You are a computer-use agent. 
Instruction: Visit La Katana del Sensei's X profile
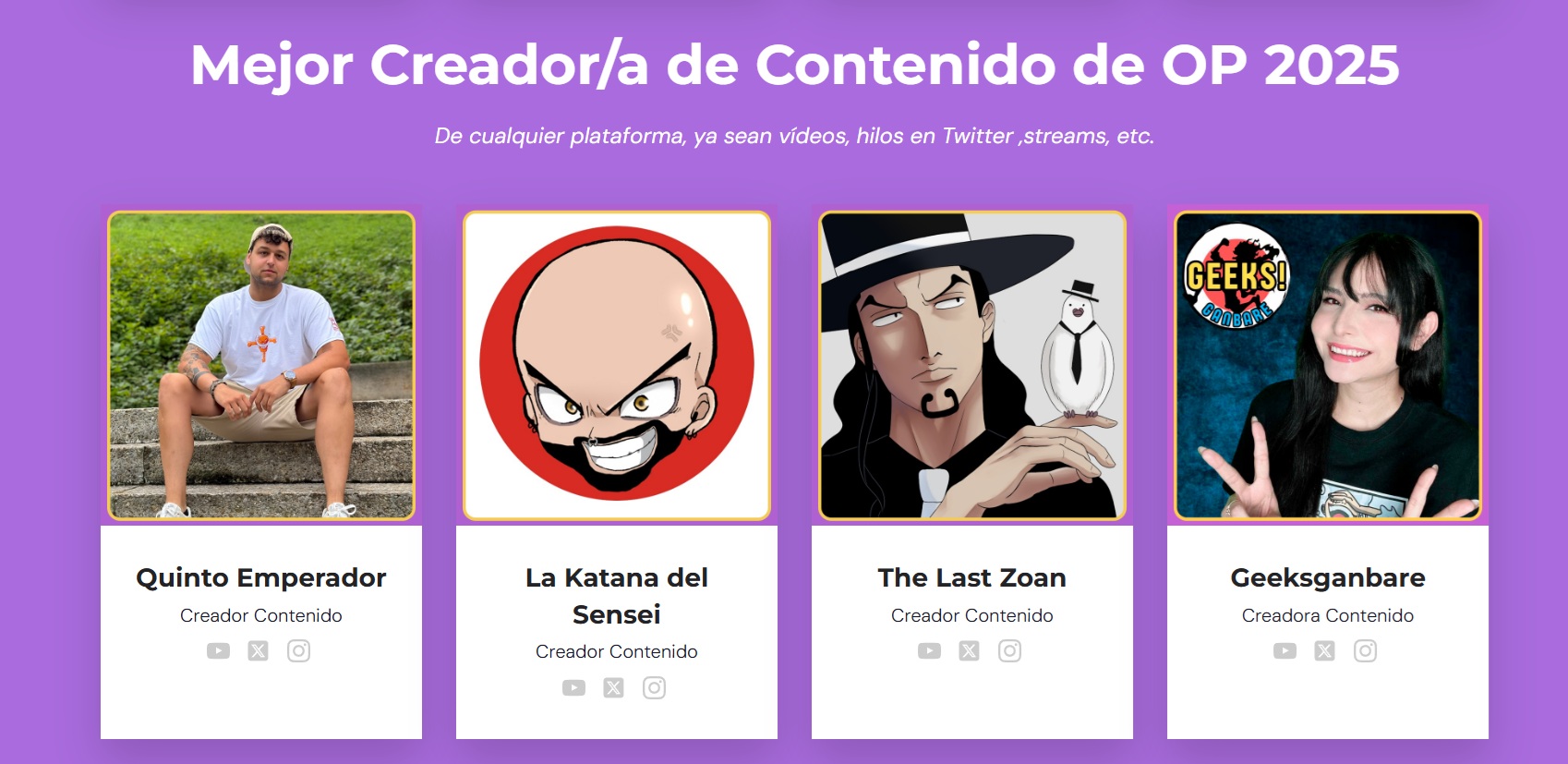tap(614, 688)
